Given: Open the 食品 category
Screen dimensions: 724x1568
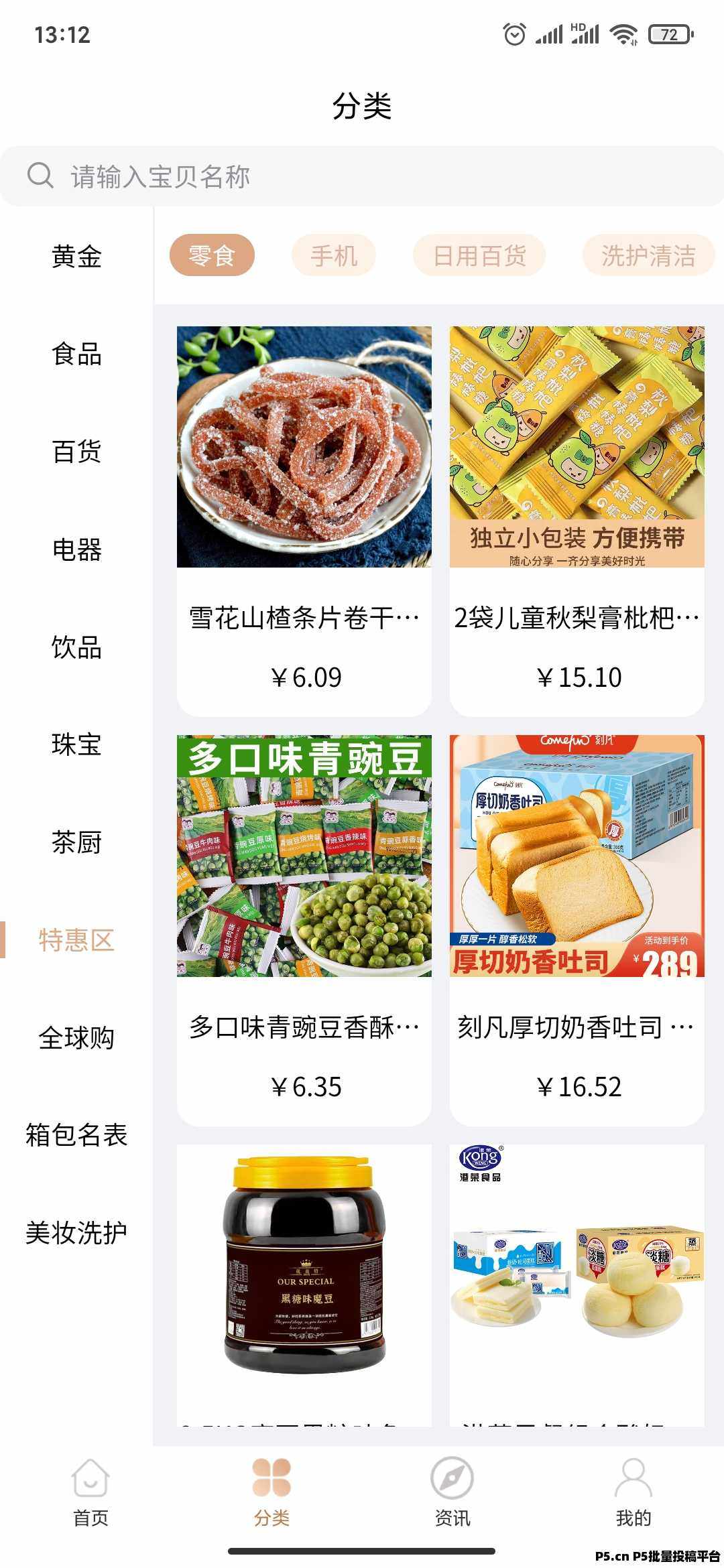Looking at the screenshot, I should click(x=76, y=354).
